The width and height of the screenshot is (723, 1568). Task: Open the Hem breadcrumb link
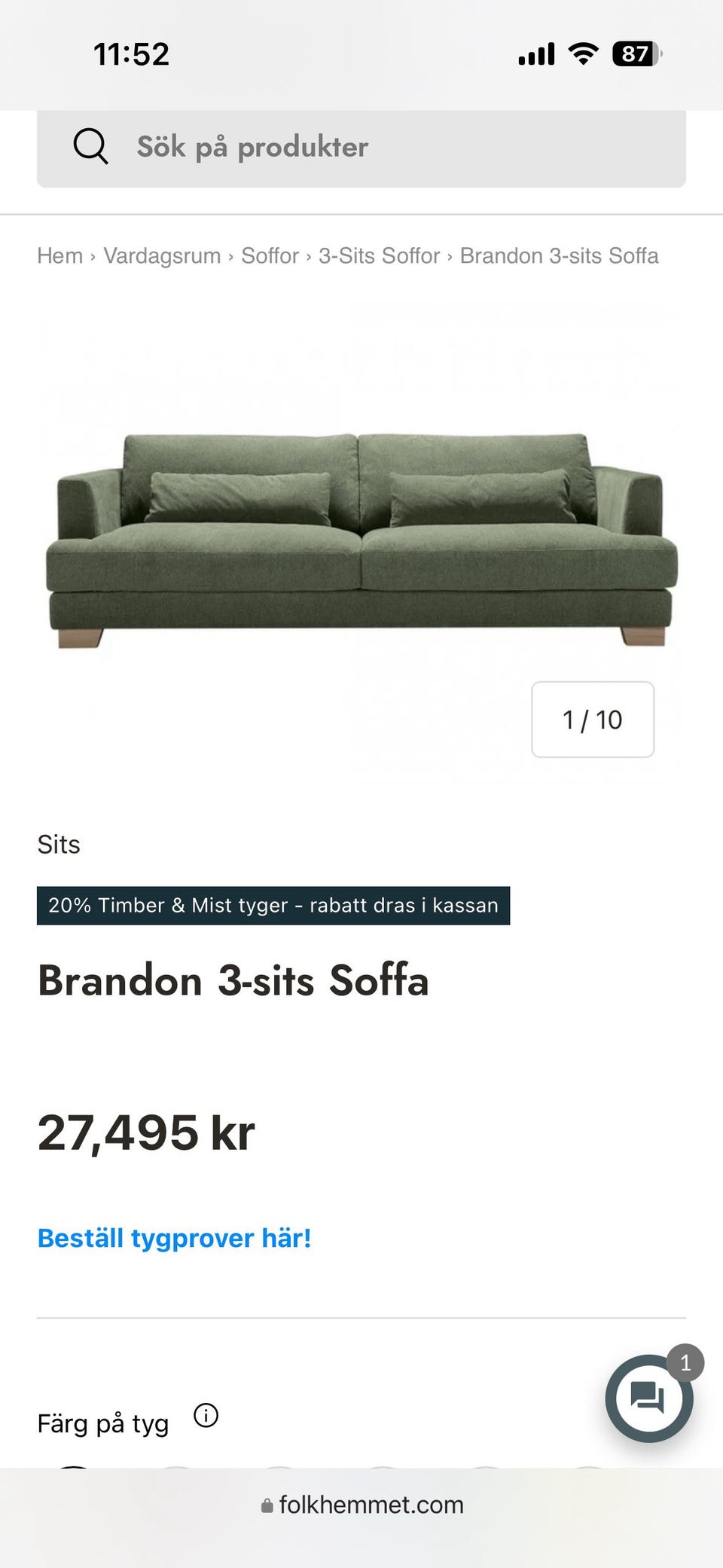59,255
